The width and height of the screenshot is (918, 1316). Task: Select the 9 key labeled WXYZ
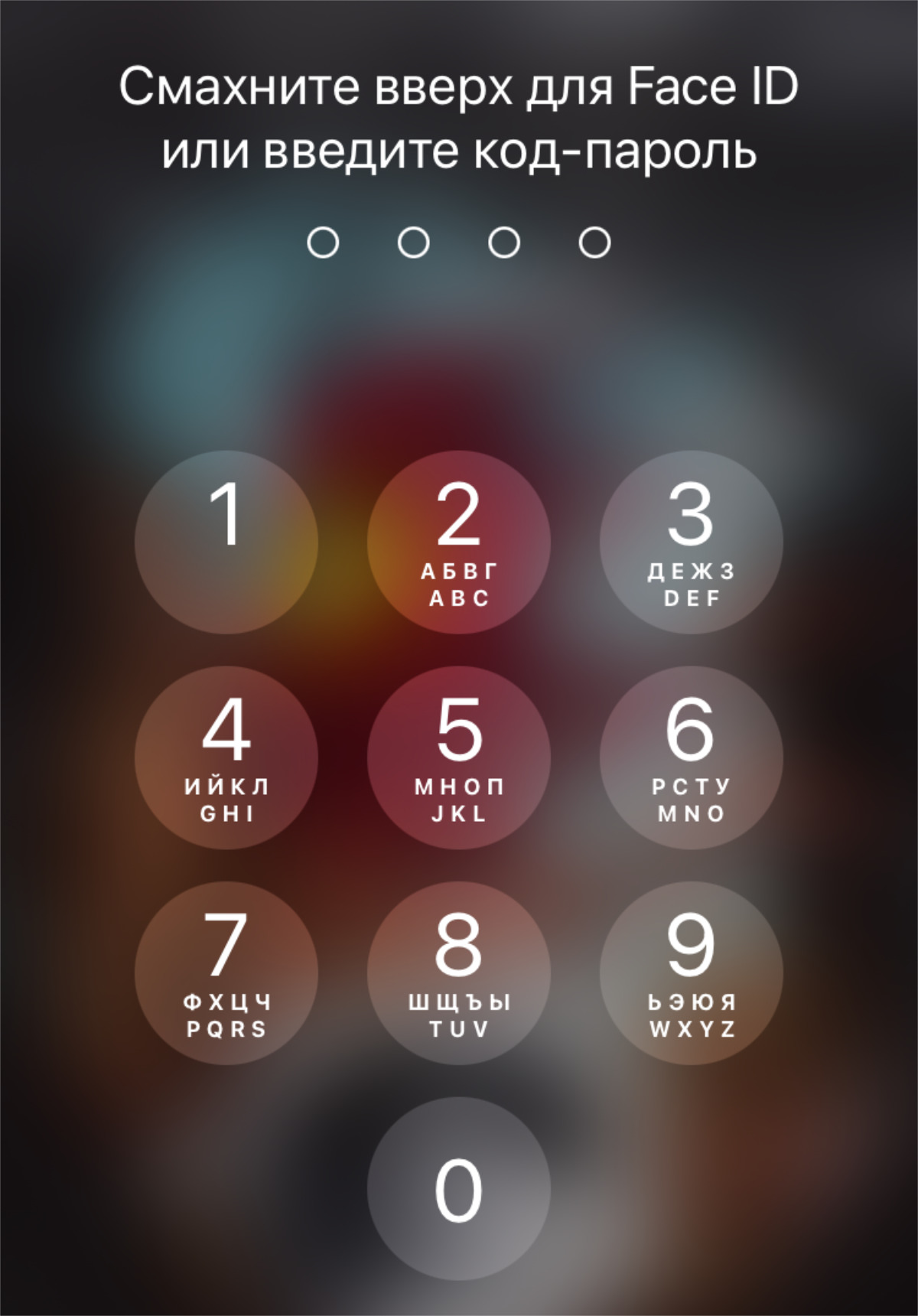click(x=691, y=972)
